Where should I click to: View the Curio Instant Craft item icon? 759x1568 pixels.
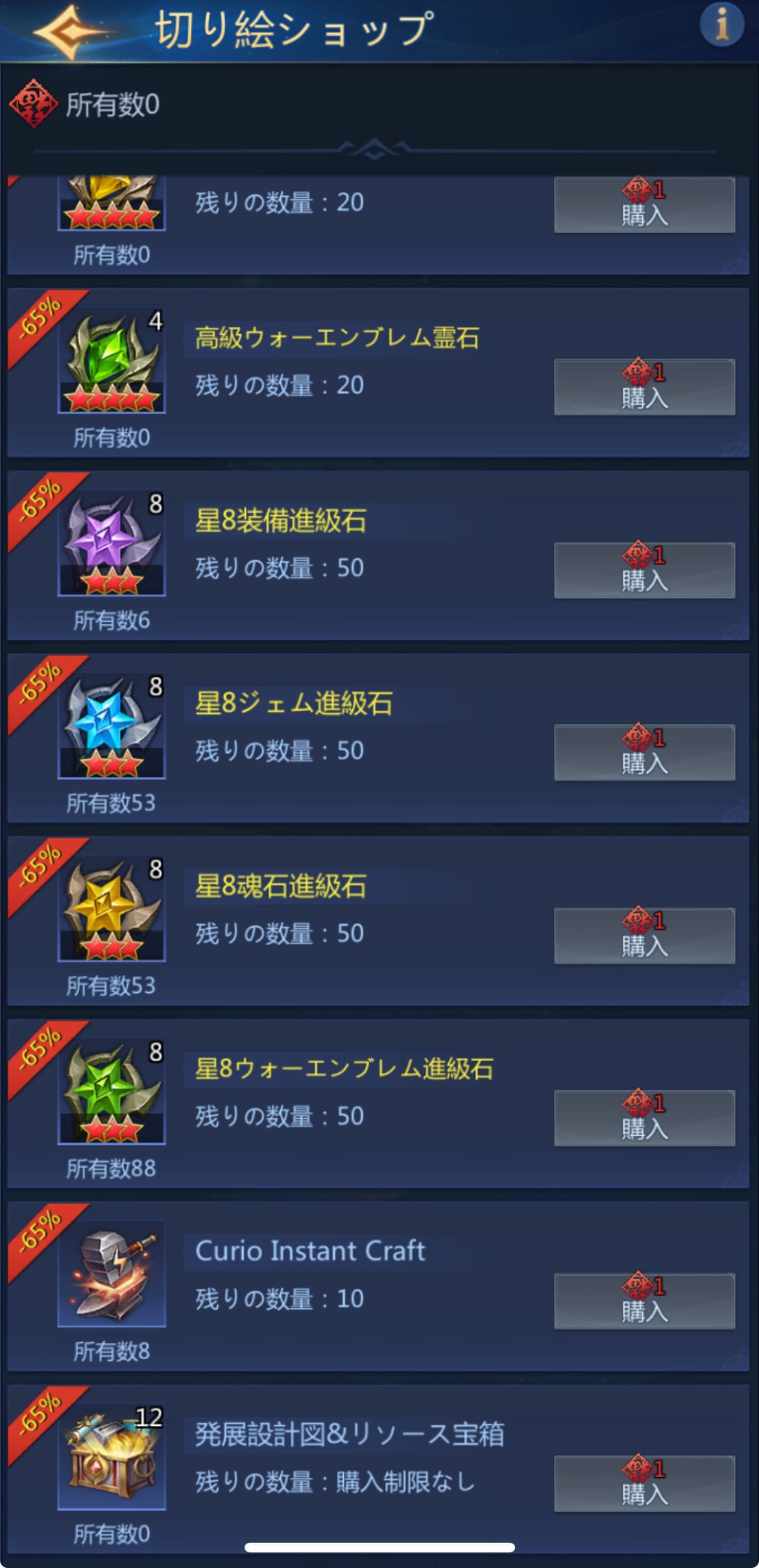pyautogui.click(x=112, y=1274)
